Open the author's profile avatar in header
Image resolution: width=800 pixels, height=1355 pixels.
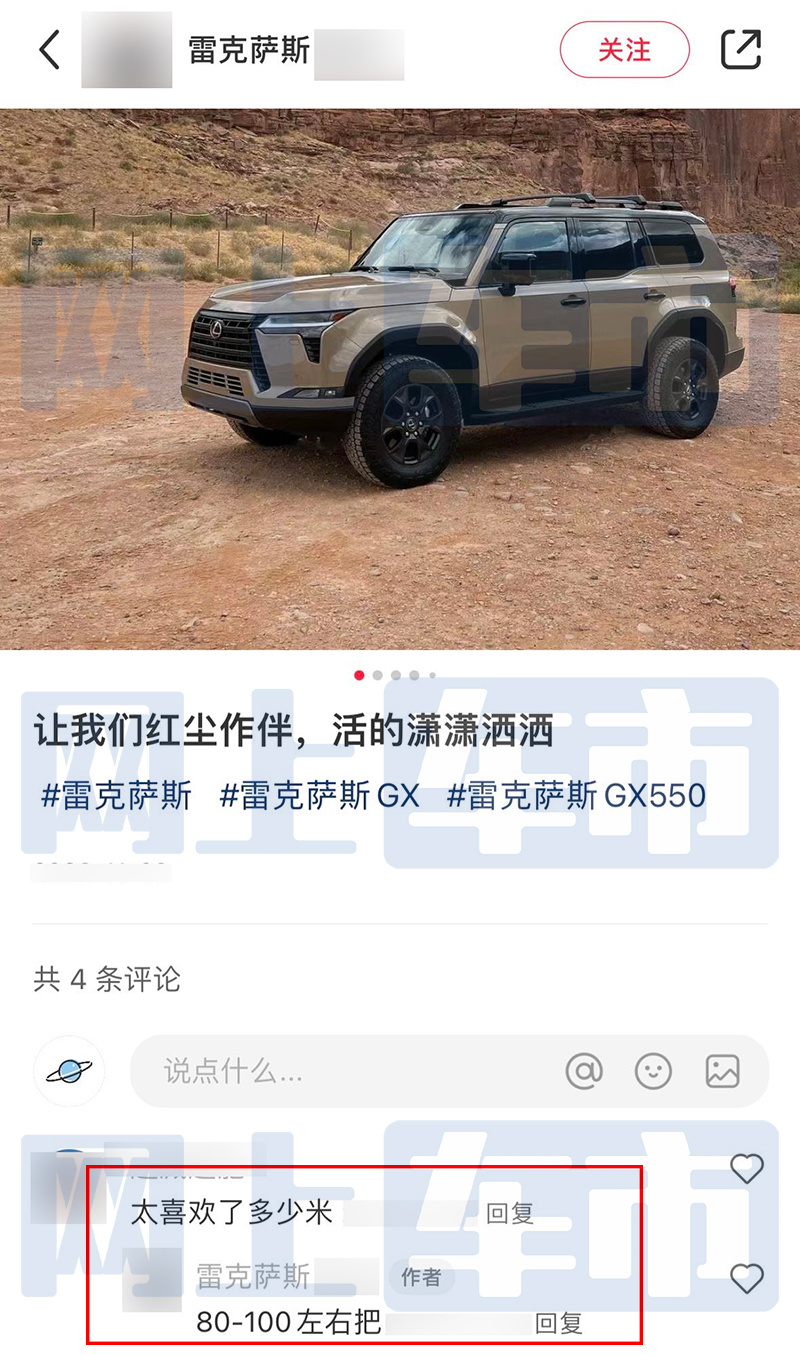(126, 50)
